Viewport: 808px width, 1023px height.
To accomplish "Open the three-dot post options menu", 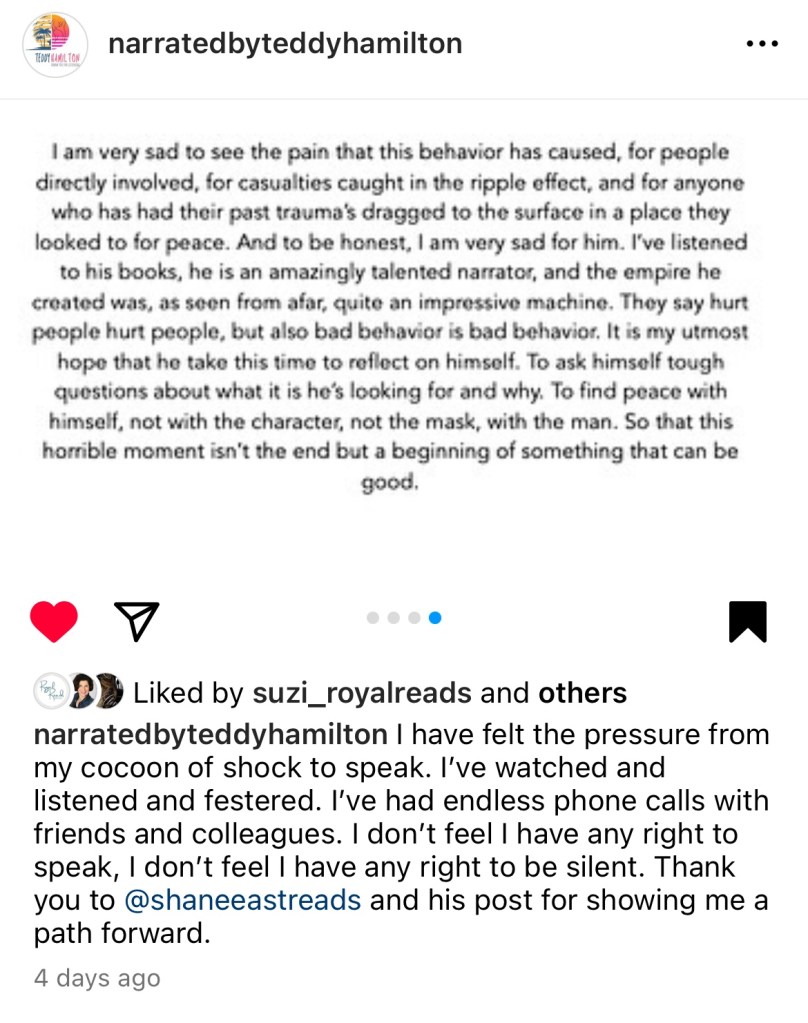I will pos(762,45).
